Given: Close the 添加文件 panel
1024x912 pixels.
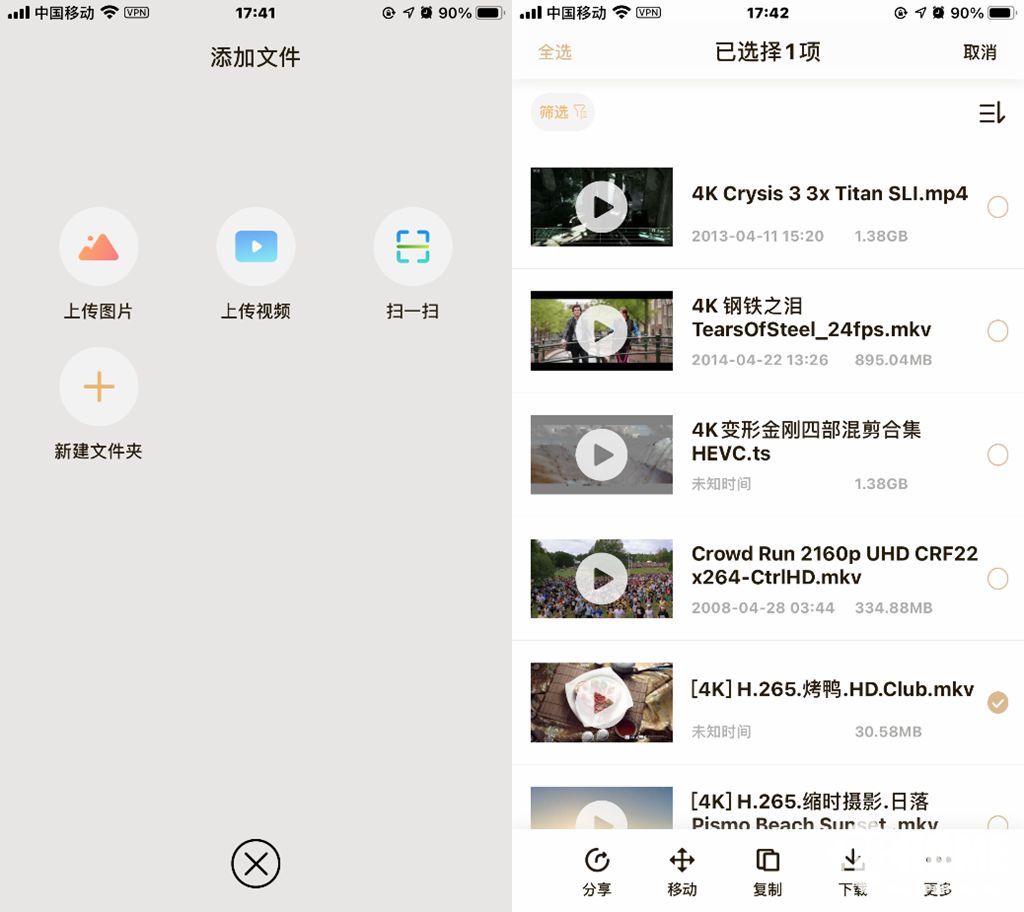Looking at the screenshot, I should (x=255, y=864).
